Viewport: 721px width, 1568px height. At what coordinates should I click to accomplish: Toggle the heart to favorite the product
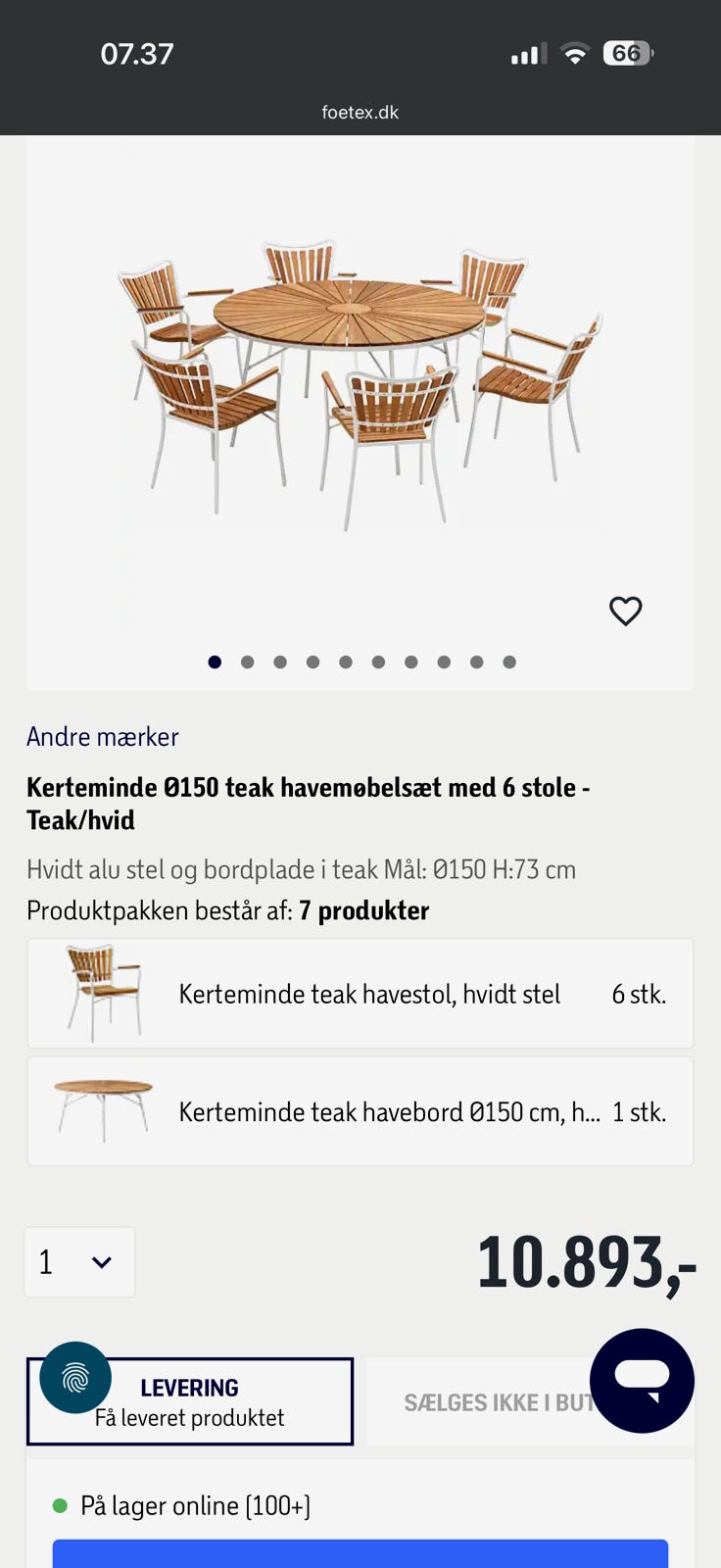[626, 611]
